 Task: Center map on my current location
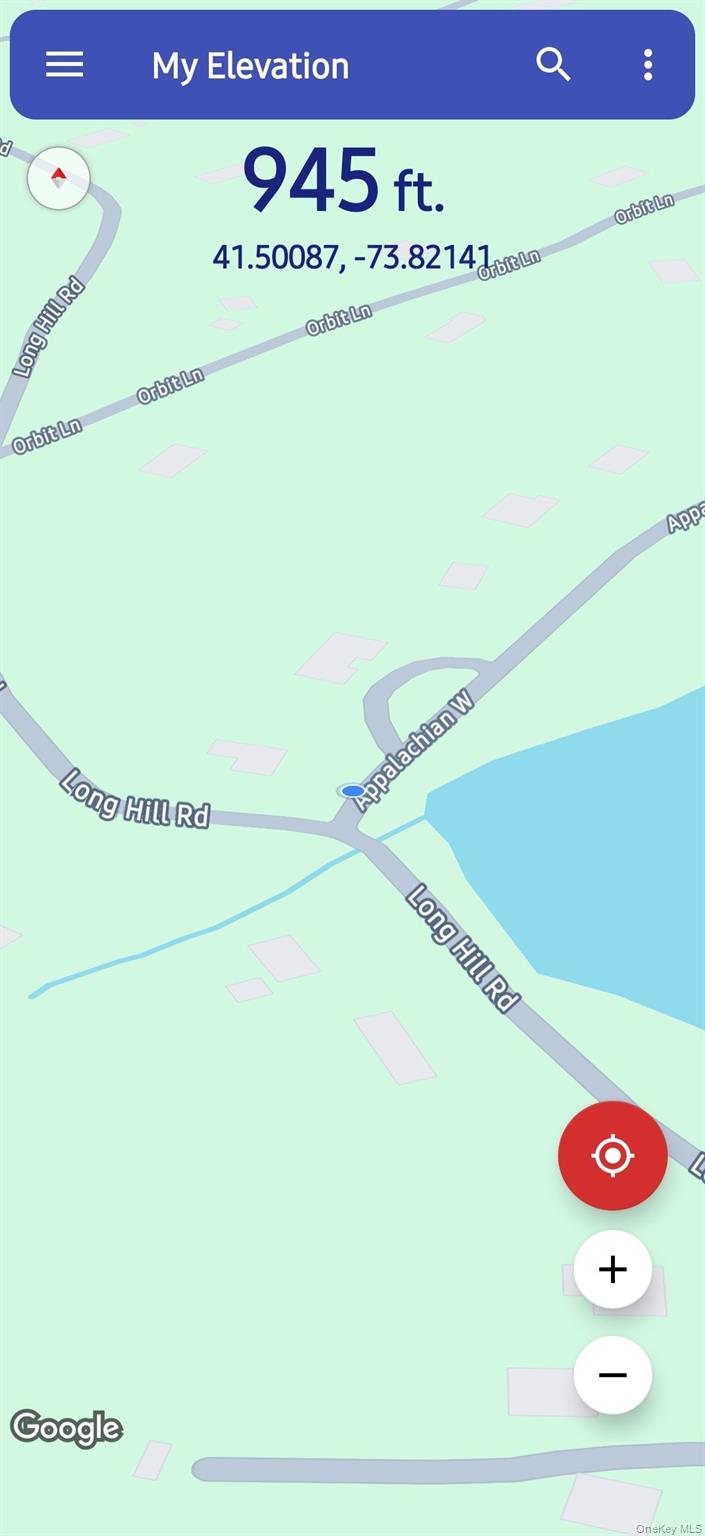(x=612, y=1156)
